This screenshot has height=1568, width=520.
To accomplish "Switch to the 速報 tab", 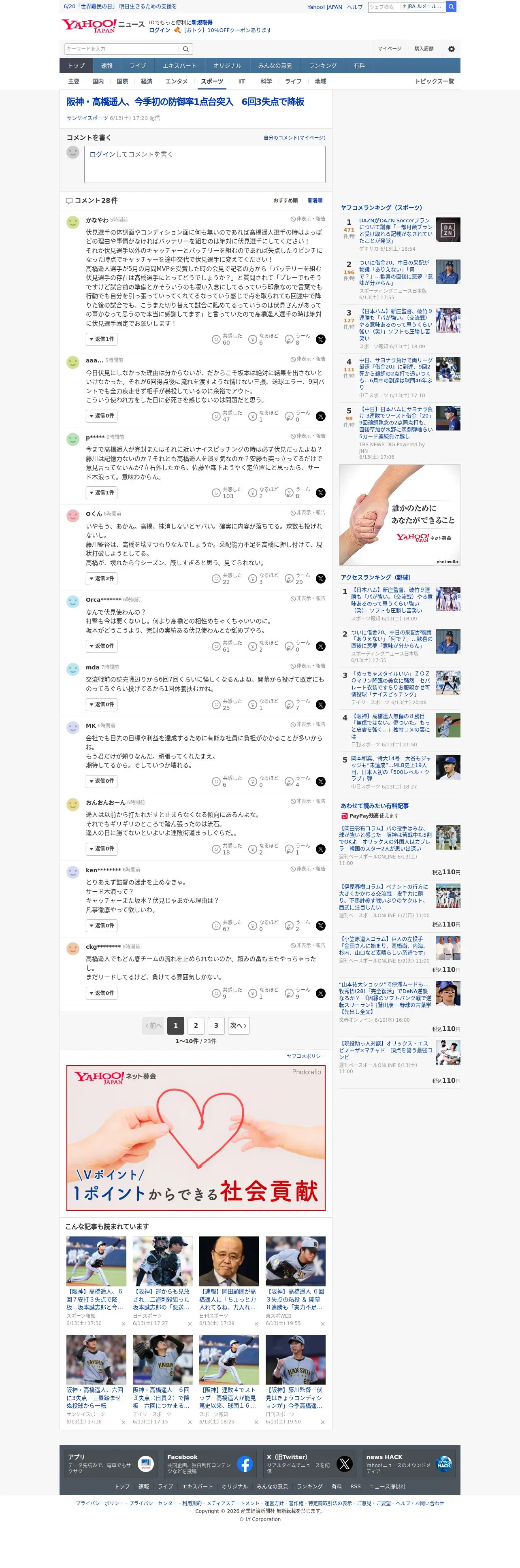I will 107,66.
